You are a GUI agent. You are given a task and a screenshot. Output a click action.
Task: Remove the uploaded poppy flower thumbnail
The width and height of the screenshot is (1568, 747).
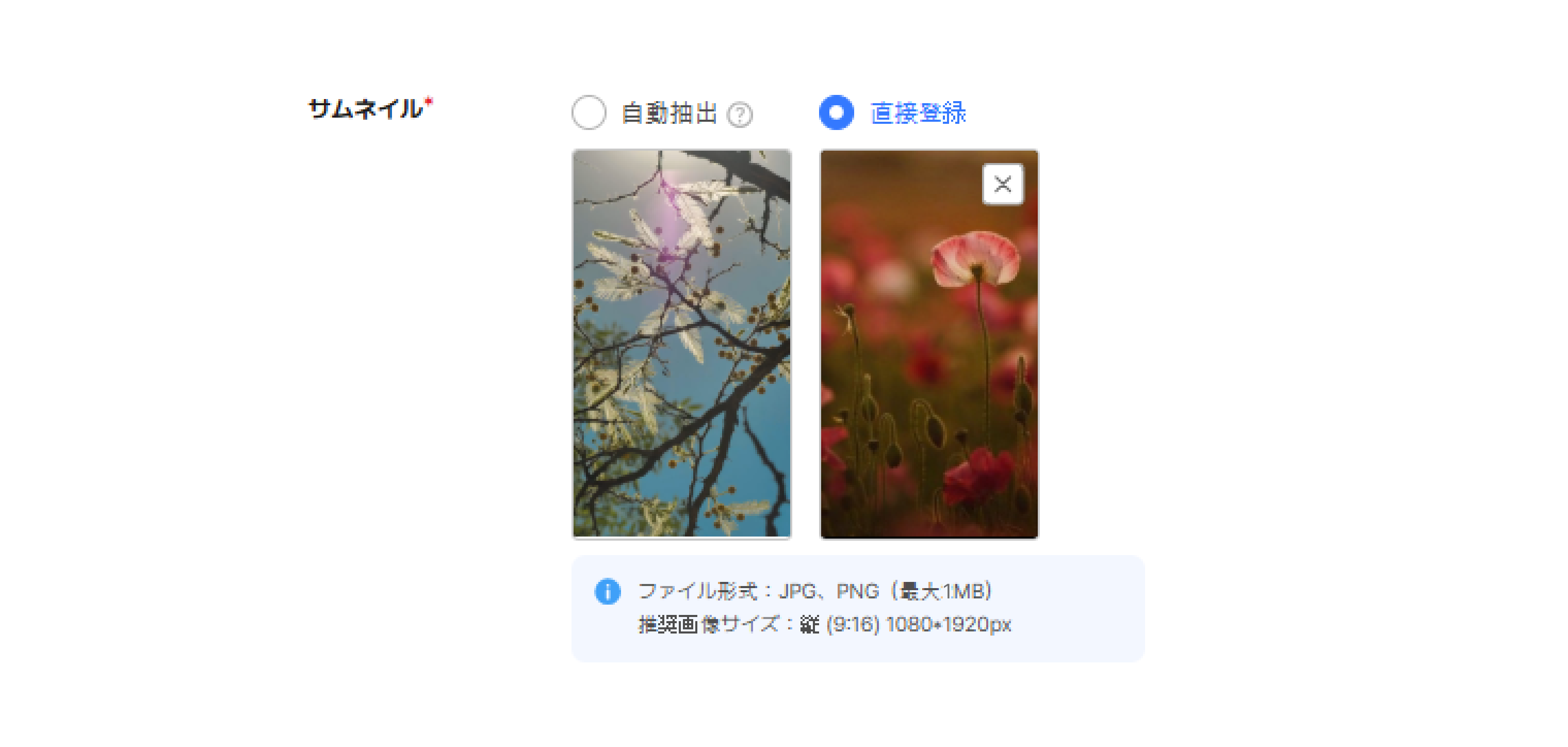click(x=1003, y=184)
